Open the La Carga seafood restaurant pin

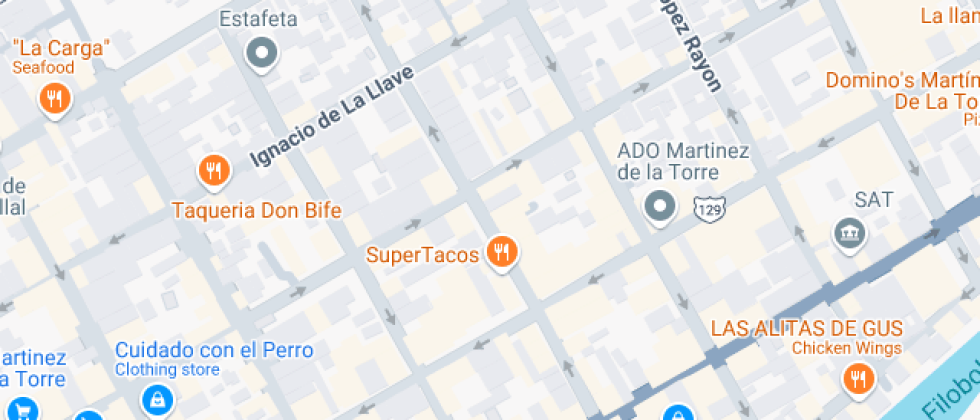[x=54, y=99]
